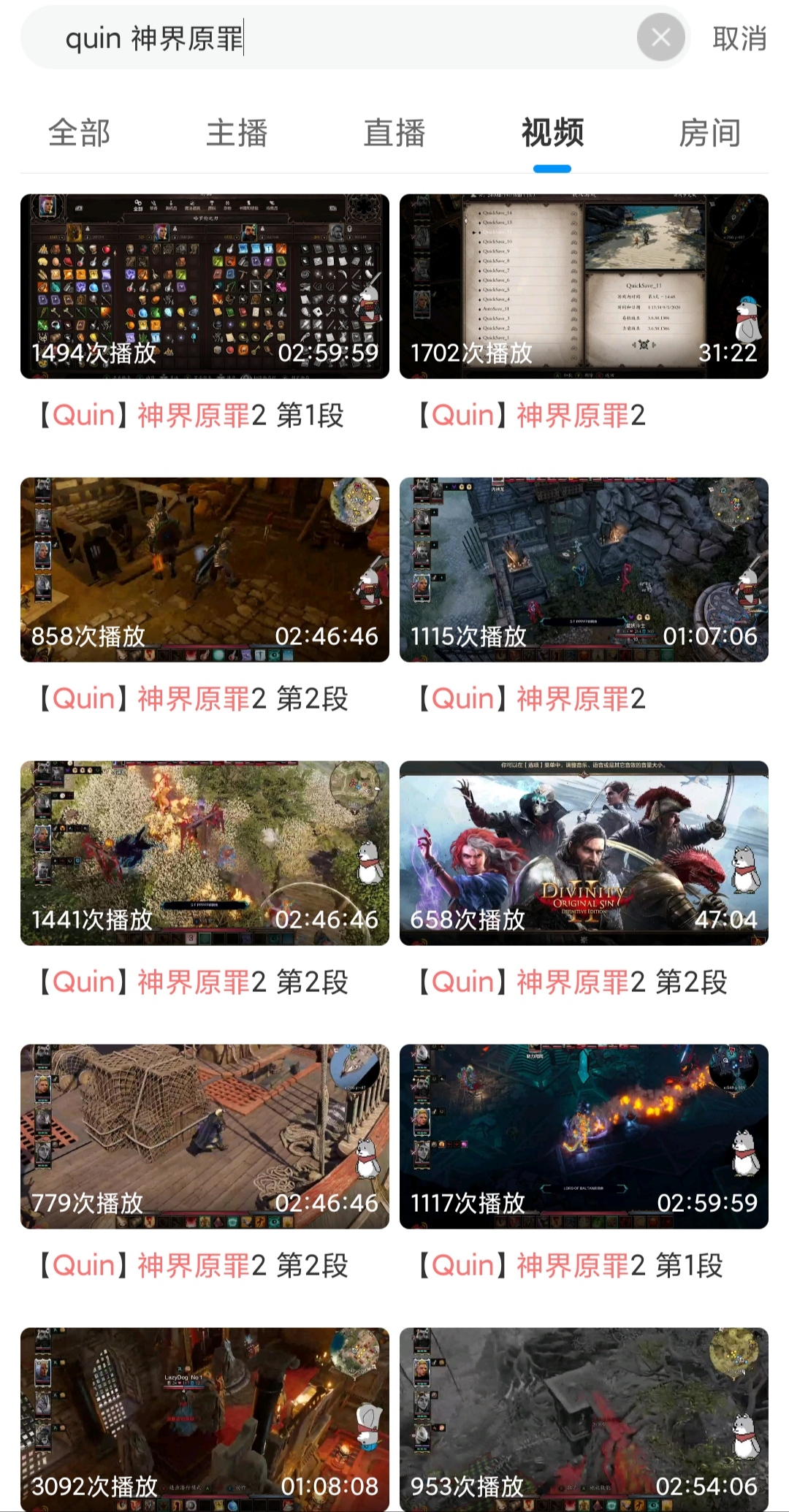Play the video with 1441次播放
This screenshot has height=1512, width=789.
tap(205, 853)
